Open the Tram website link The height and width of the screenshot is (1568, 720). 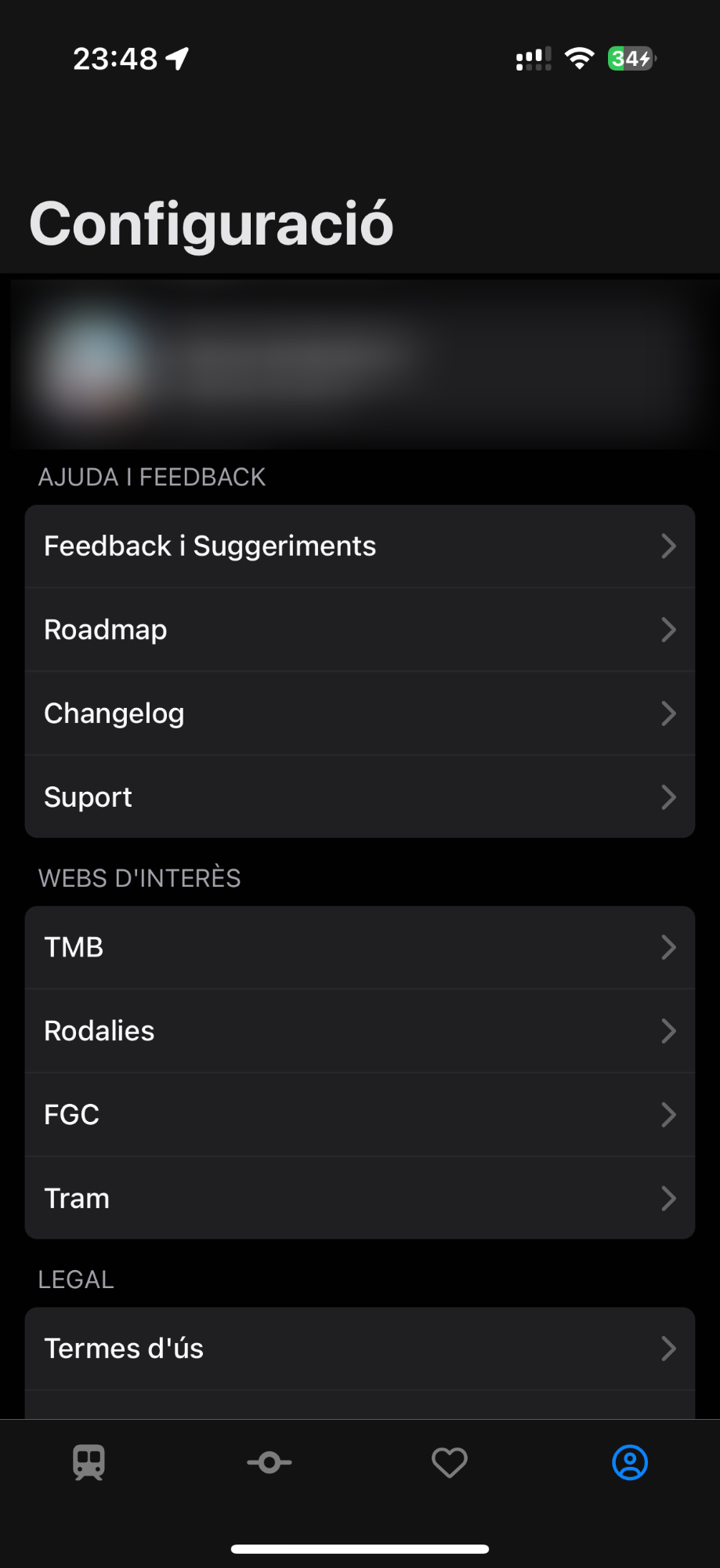point(360,1198)
